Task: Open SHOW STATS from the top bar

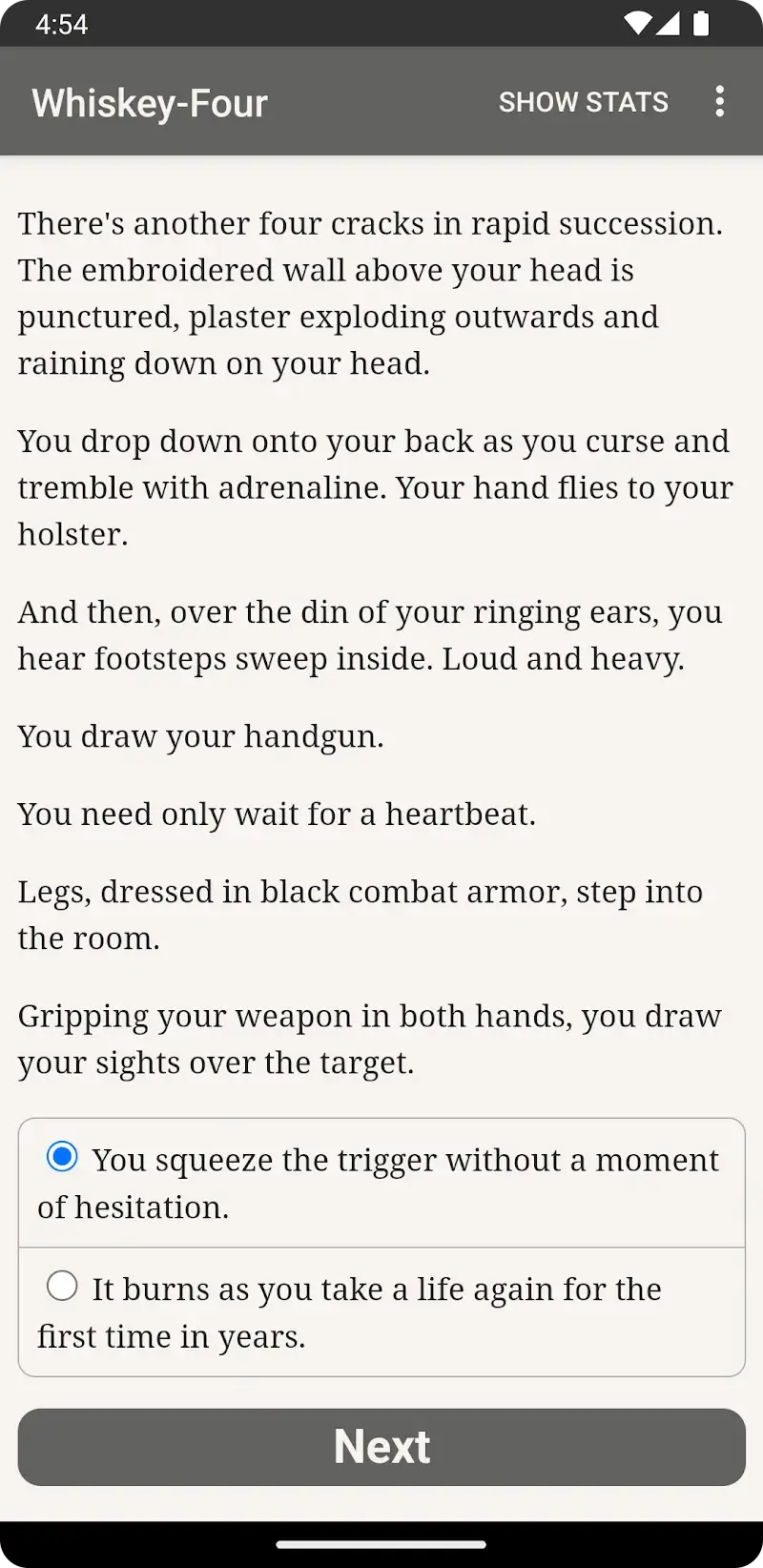Action: tap(583, 102)
